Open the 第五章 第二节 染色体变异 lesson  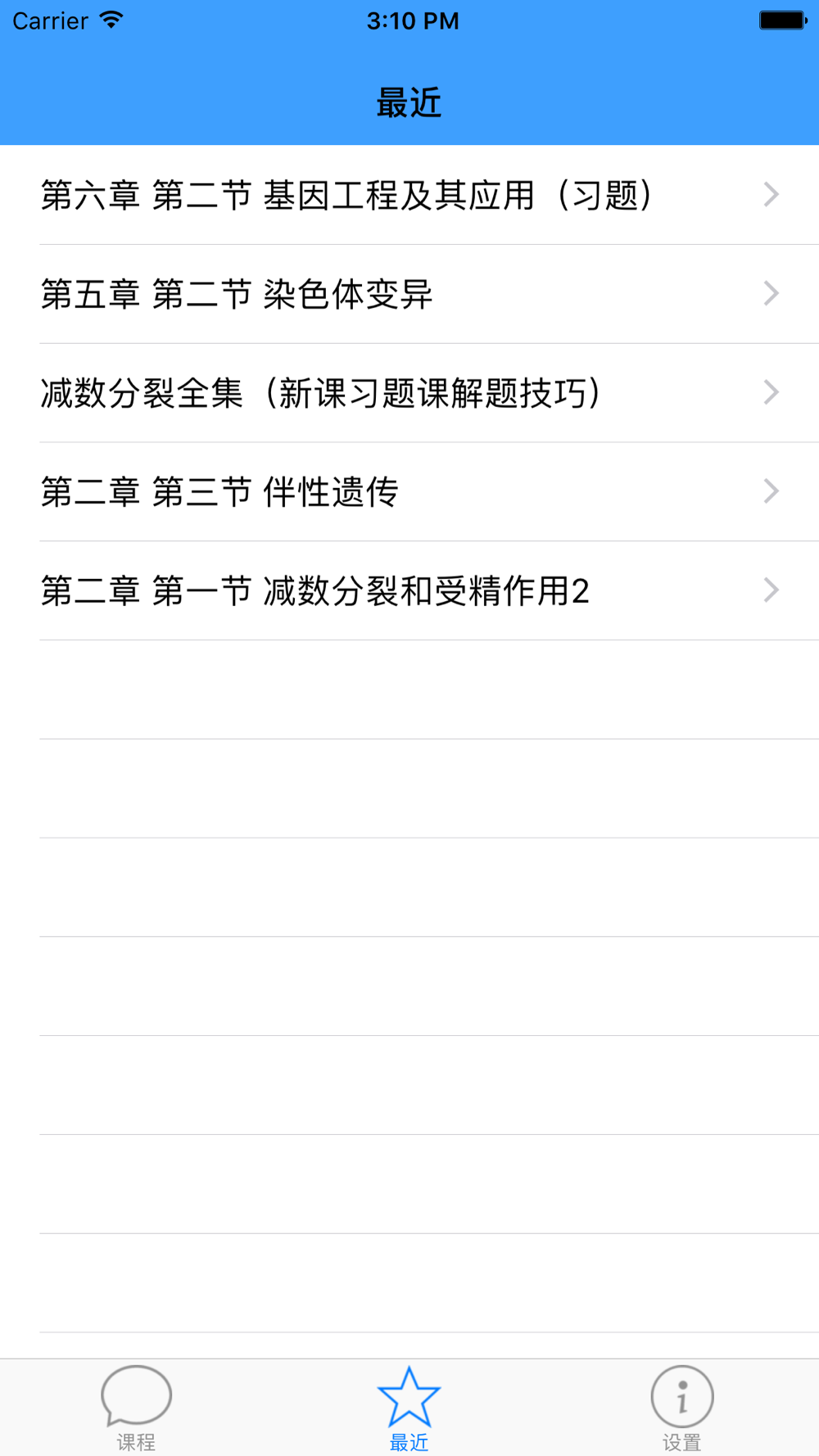(409, 294)
